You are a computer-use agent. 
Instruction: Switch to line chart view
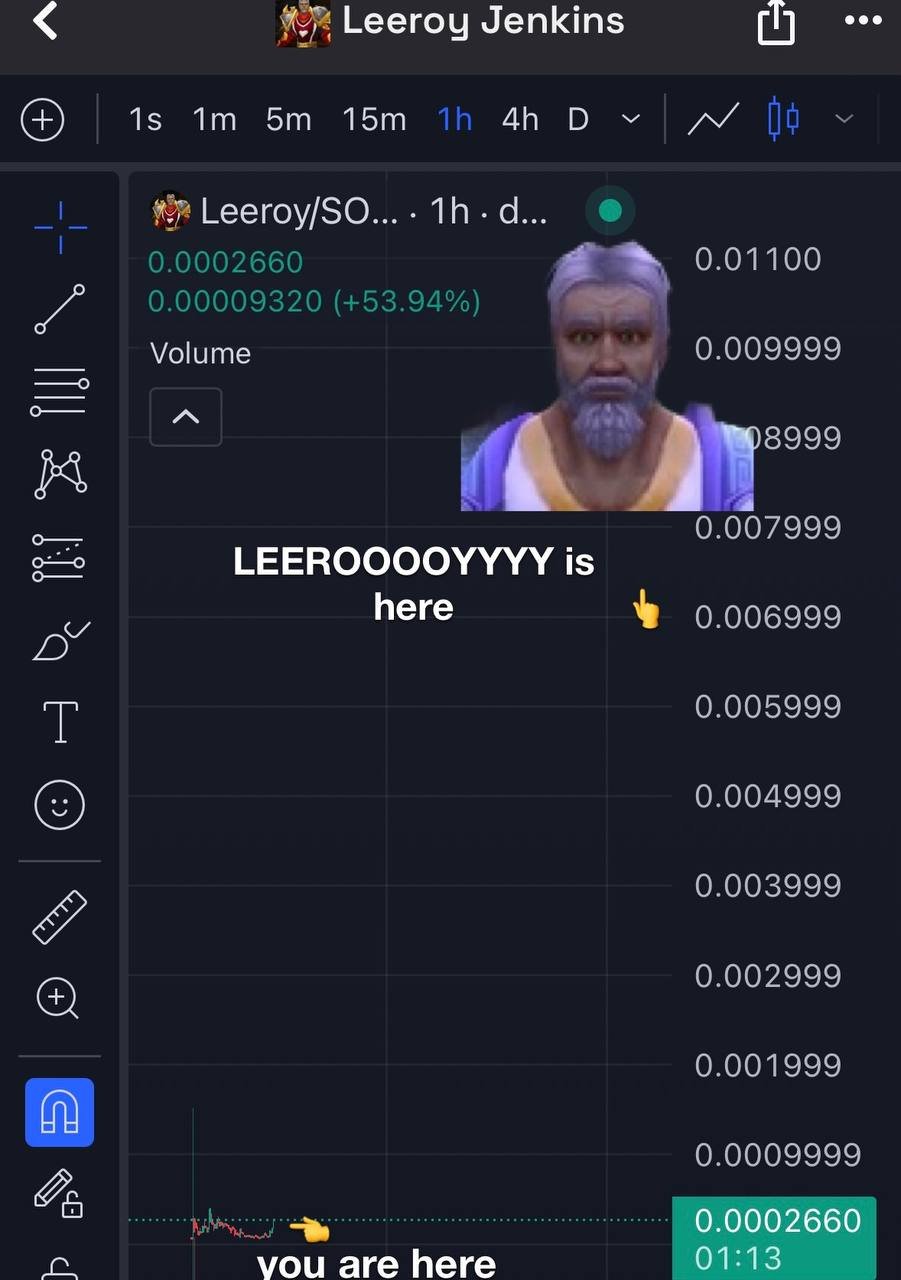[x=713, y=120]
